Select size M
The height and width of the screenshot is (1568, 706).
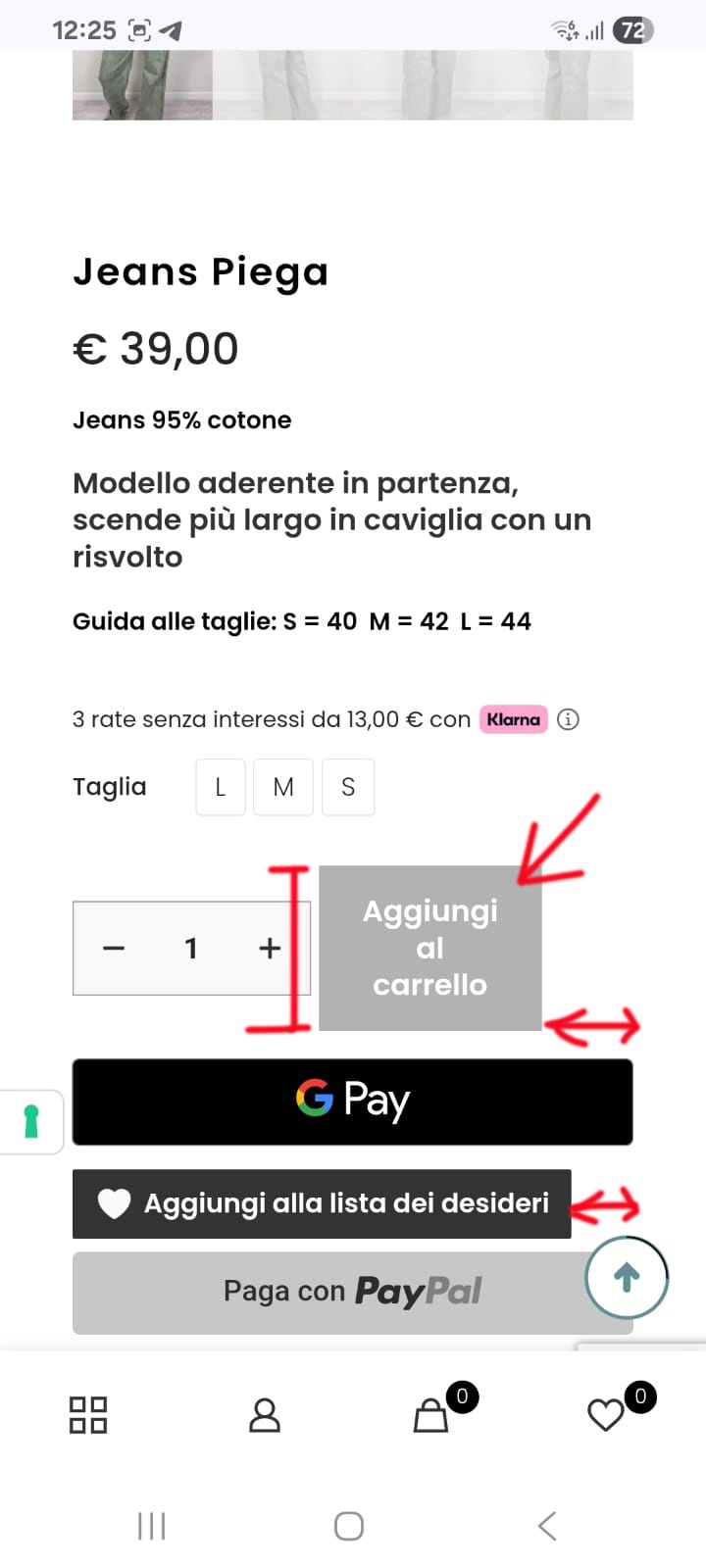coord(283,787)
